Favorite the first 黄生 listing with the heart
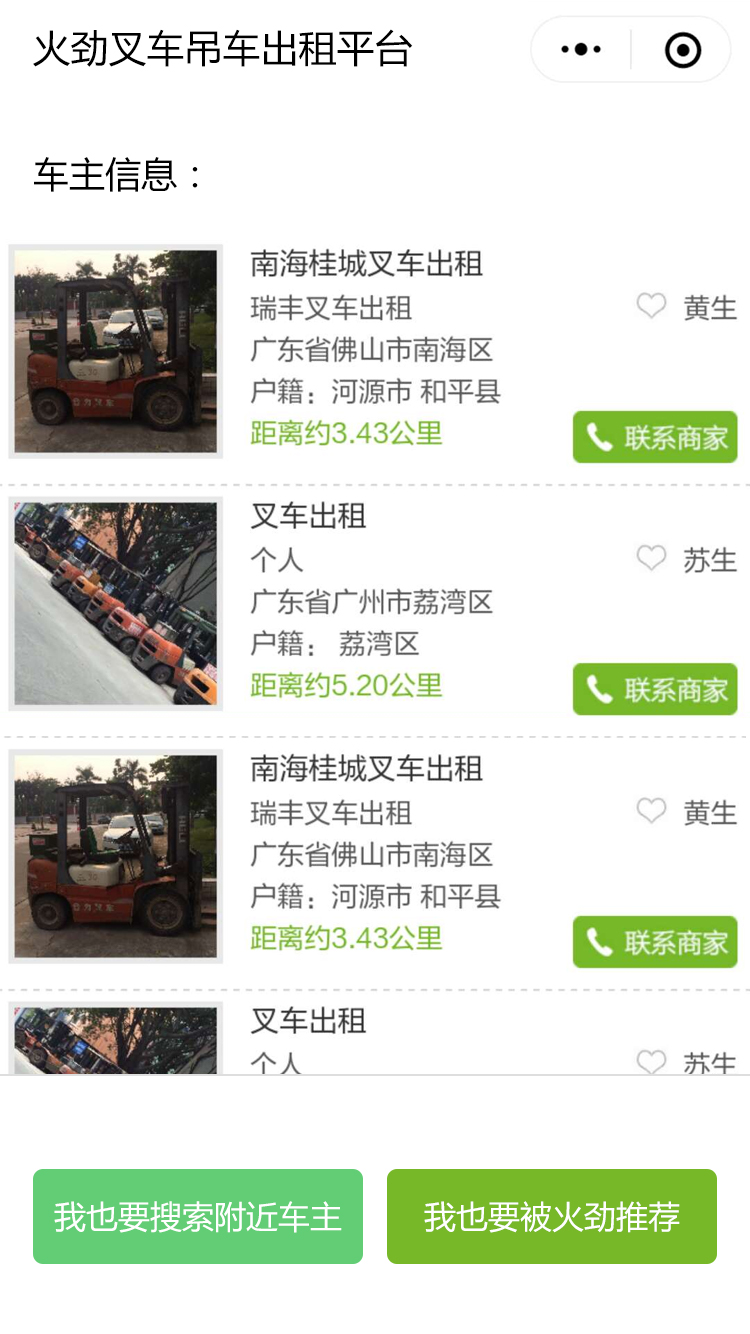This screenshot has width=750, height=1334. [651, 306]
